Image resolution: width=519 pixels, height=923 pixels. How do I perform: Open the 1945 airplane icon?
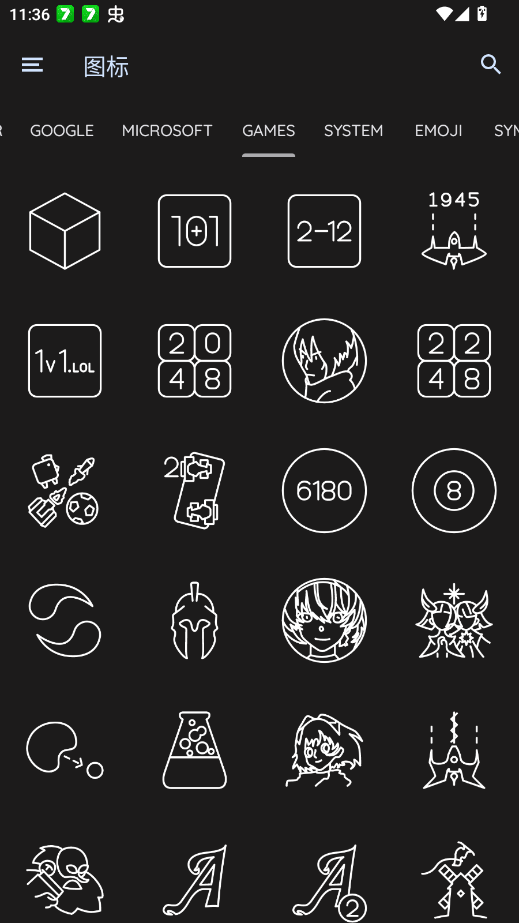[454, 231]
